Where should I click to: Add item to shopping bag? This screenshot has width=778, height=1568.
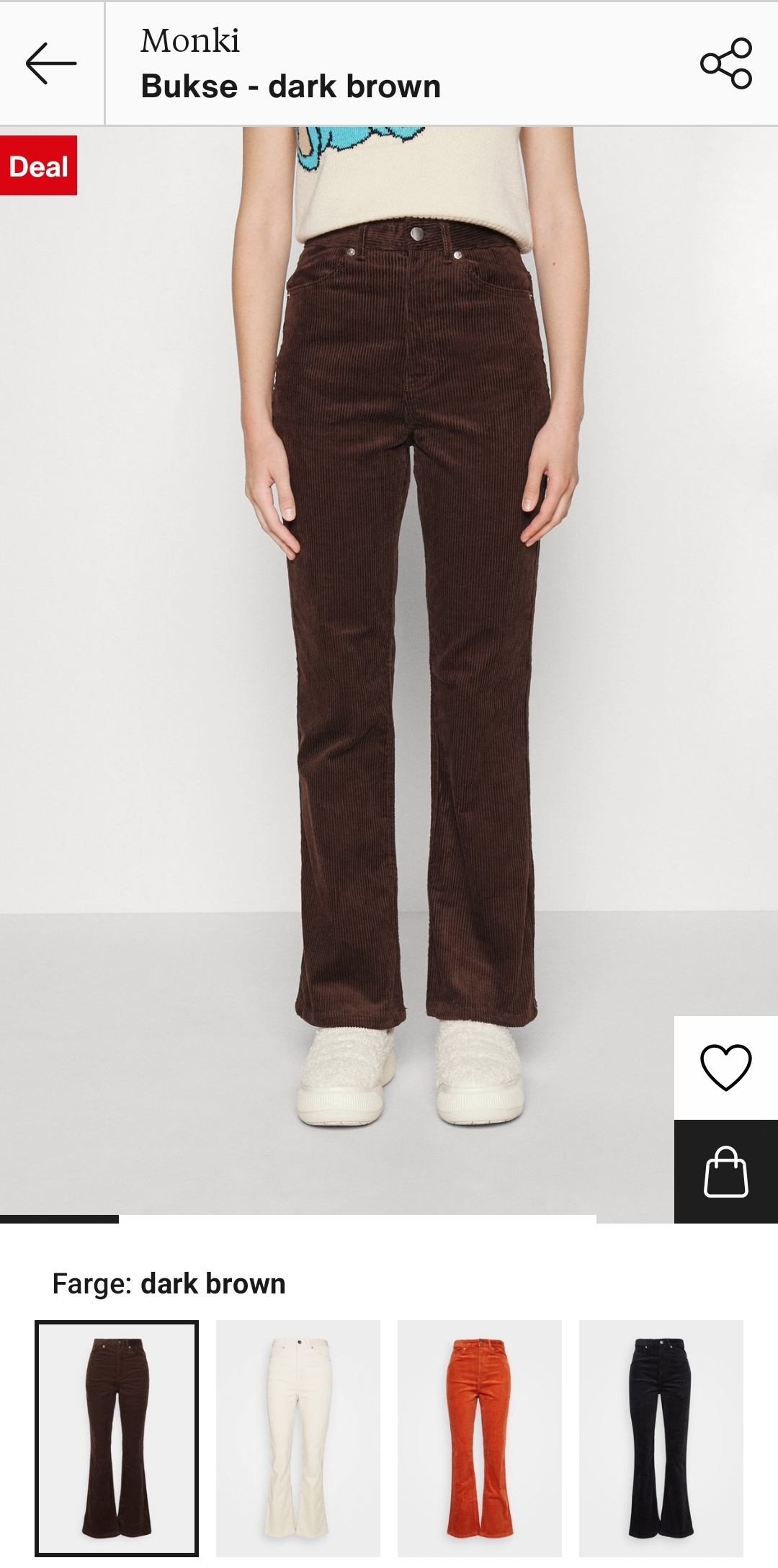(726, 1172)
